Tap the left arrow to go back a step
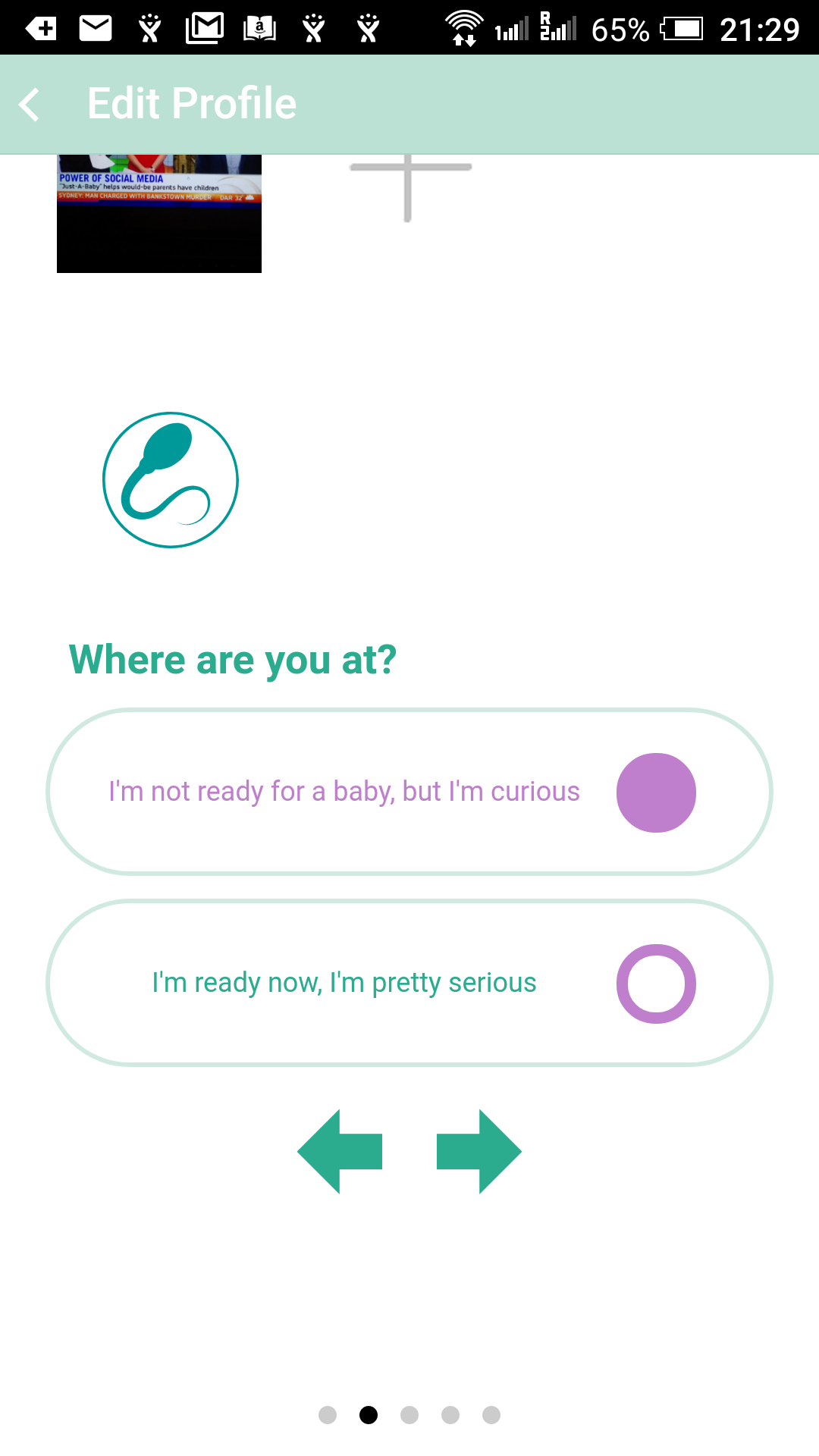 [x=340, y=1151]
